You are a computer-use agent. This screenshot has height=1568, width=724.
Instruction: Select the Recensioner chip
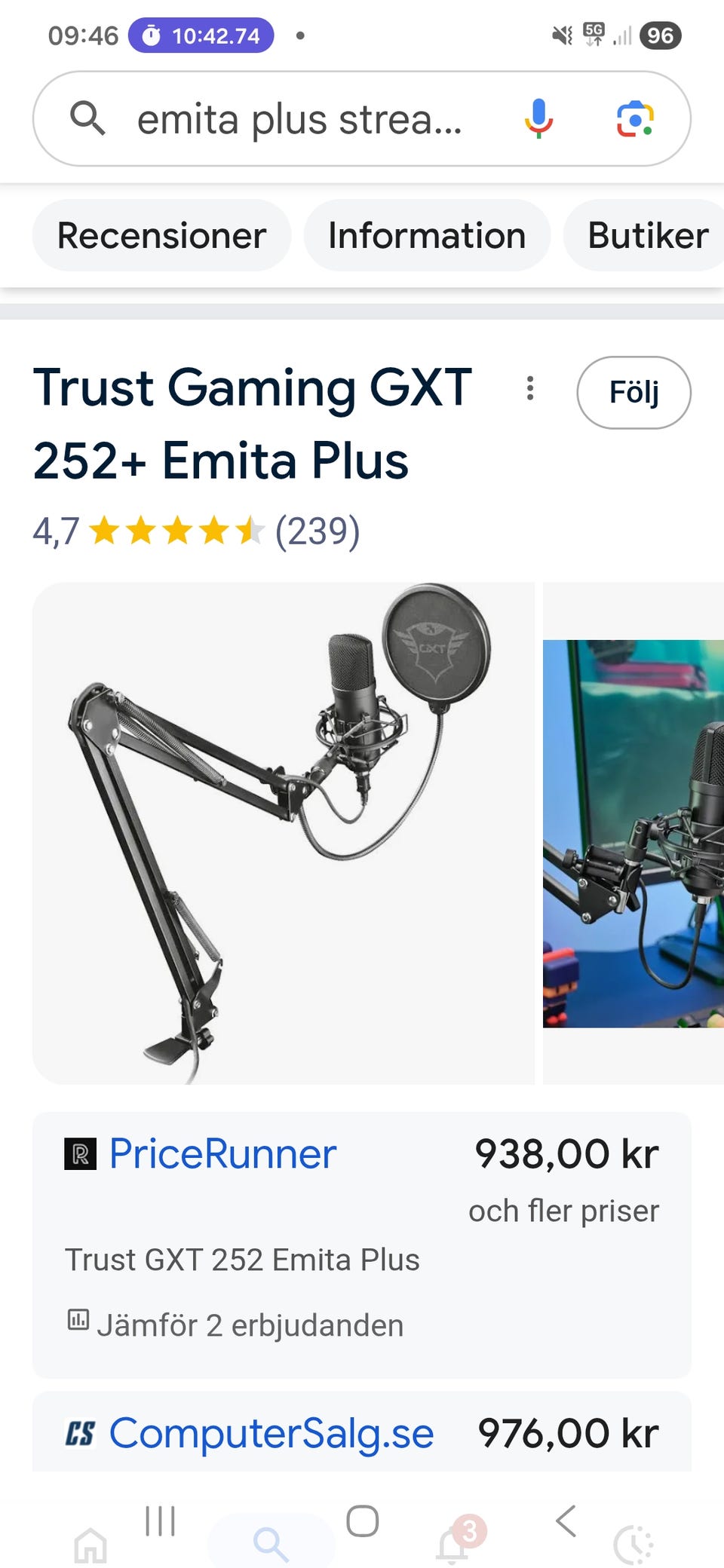tap(161, 235)
